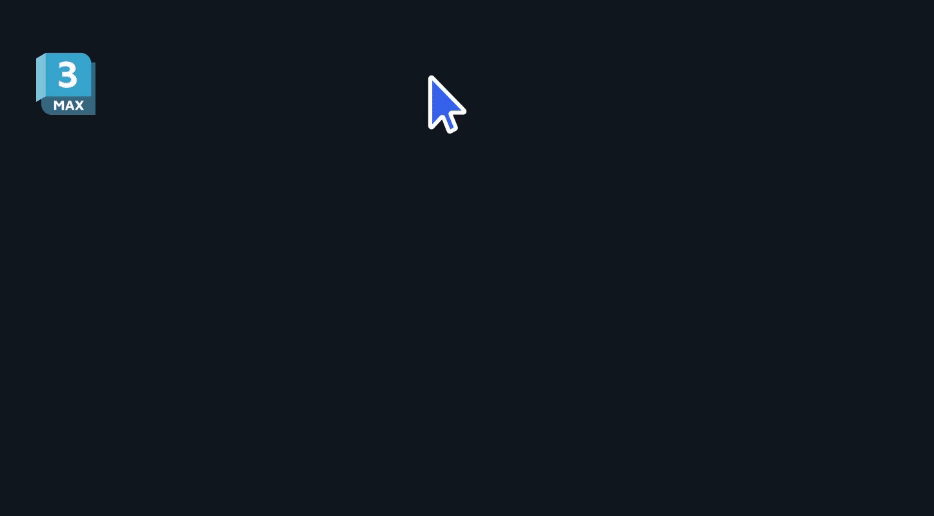Open the 3ds Max app icon
934x516 pixels.
(x=66, y=84)
